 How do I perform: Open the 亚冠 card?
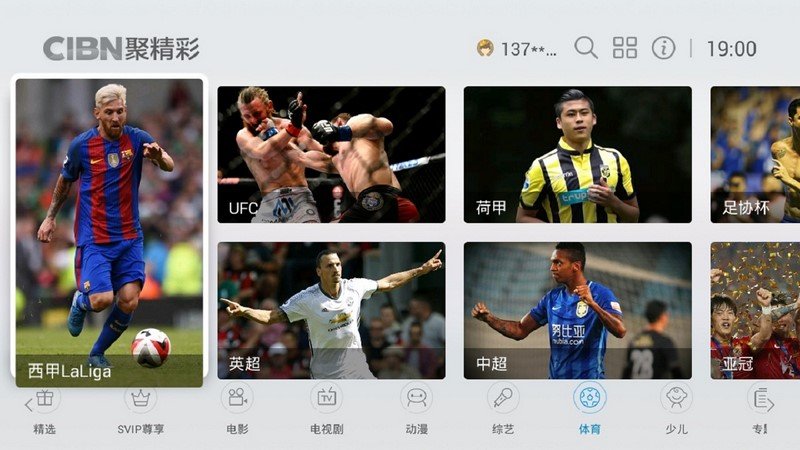(x=755, y=310)
